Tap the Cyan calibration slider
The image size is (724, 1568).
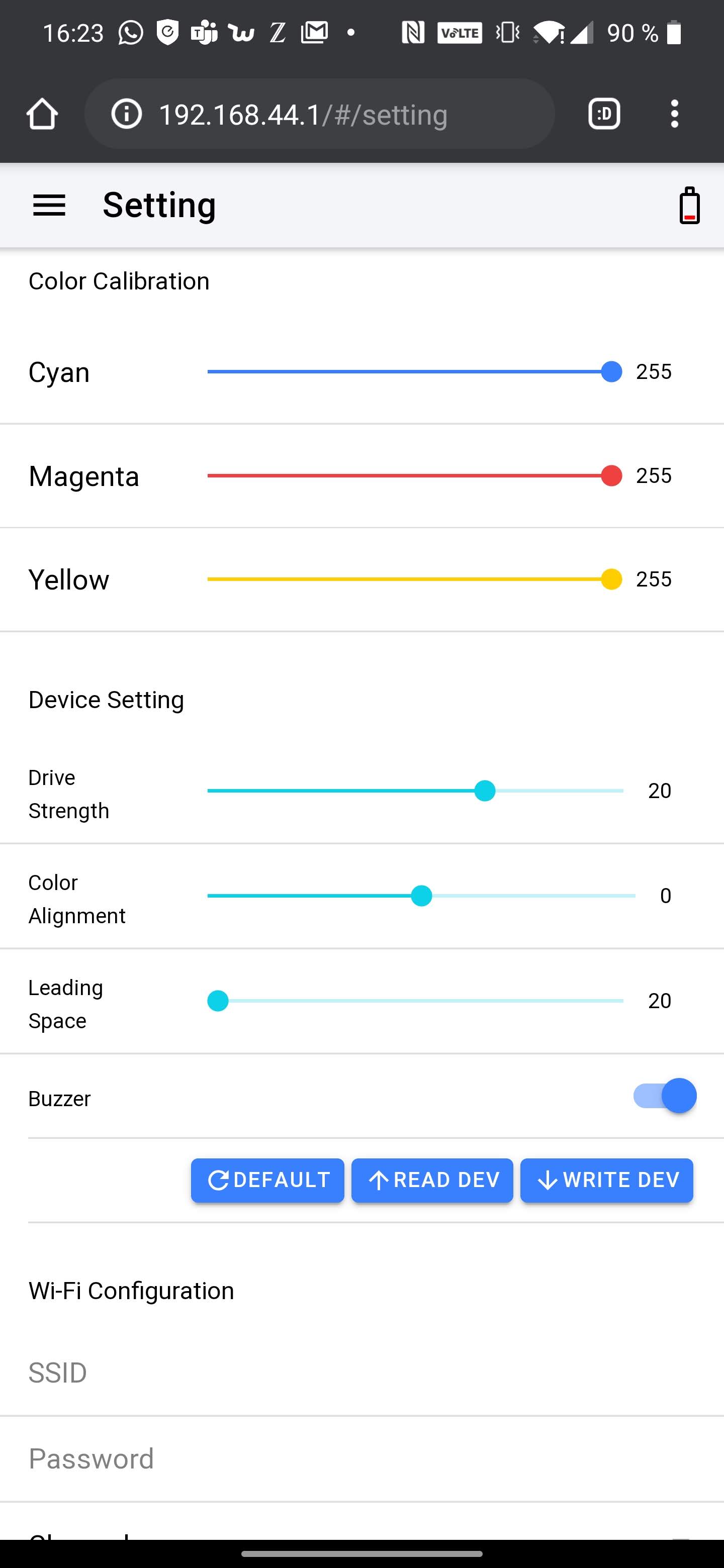(x=414, y=371)
